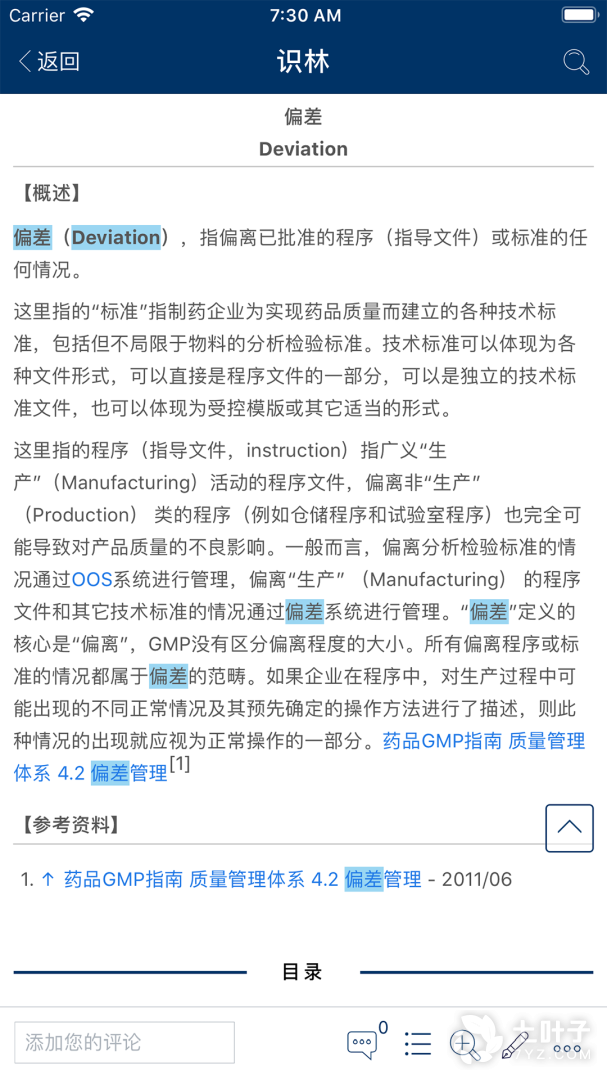Image resolution: width=607 pixels, height=1080 pixels.
Task: Open the comments bubble icon
Action: point(363,1044)
